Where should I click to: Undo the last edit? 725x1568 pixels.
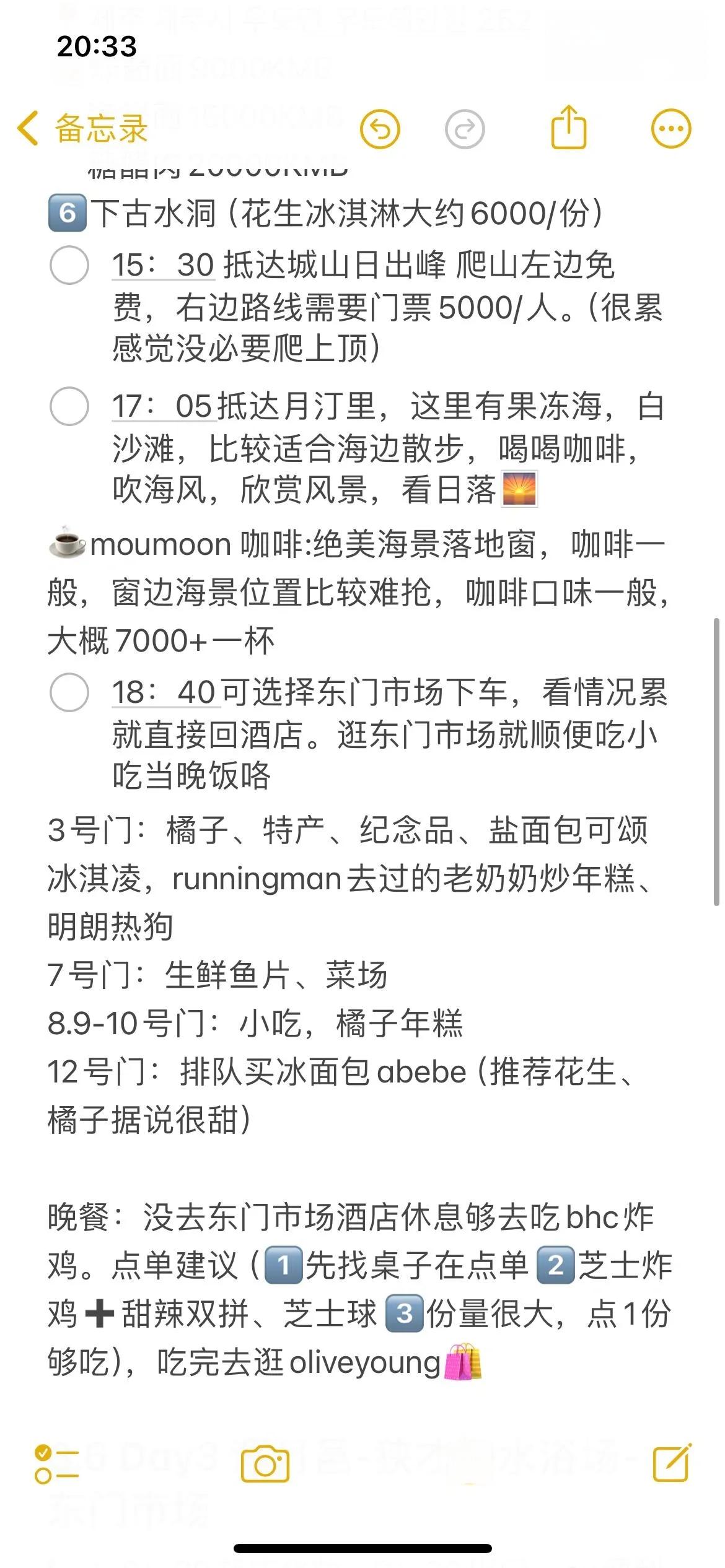tap(380, 129)
